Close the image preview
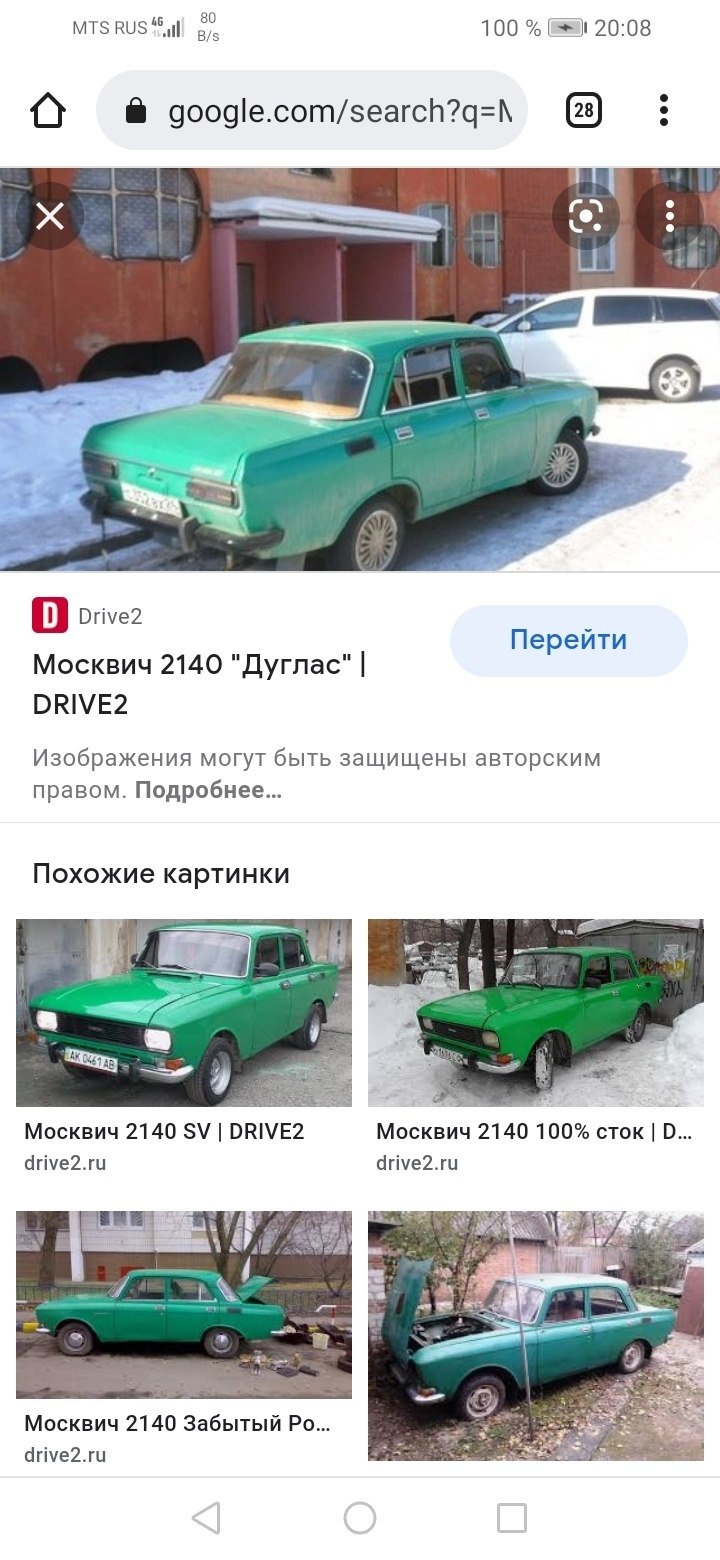Image resolution: width=720 pixels, height=1560 pixels. (50, 216)
